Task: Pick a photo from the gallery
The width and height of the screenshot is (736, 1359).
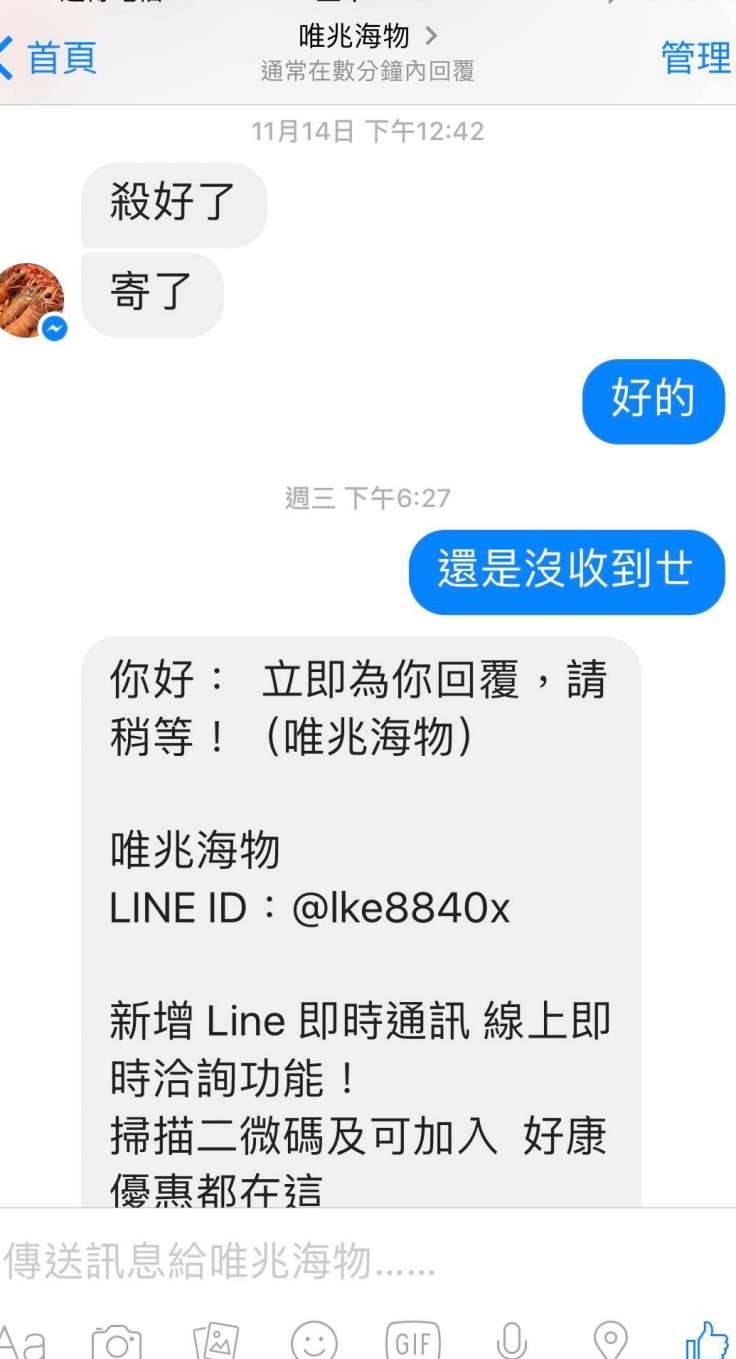Action: 215,1342
